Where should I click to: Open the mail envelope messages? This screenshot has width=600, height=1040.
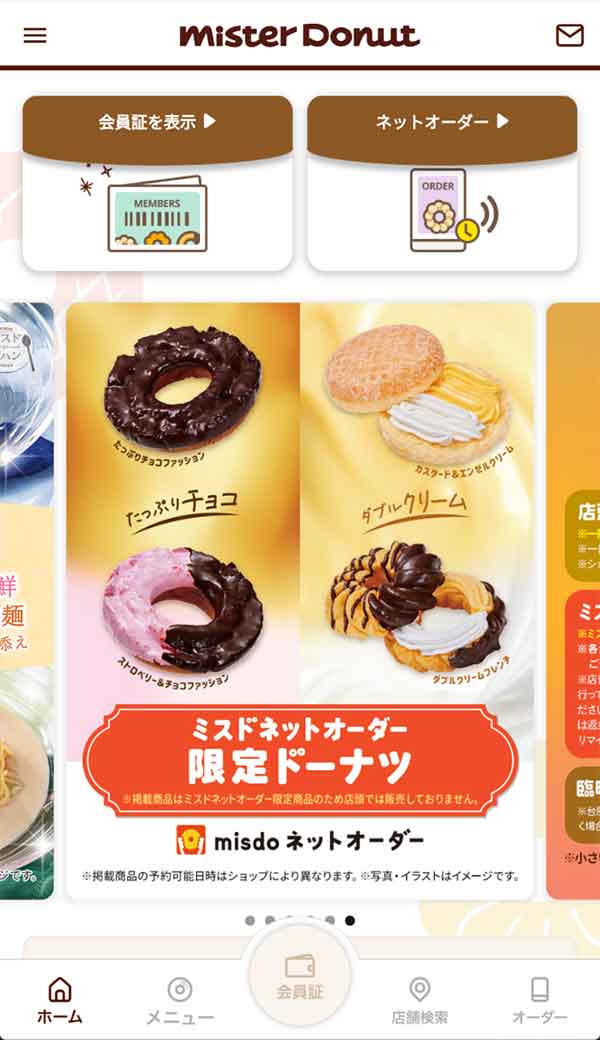point(570,35)
